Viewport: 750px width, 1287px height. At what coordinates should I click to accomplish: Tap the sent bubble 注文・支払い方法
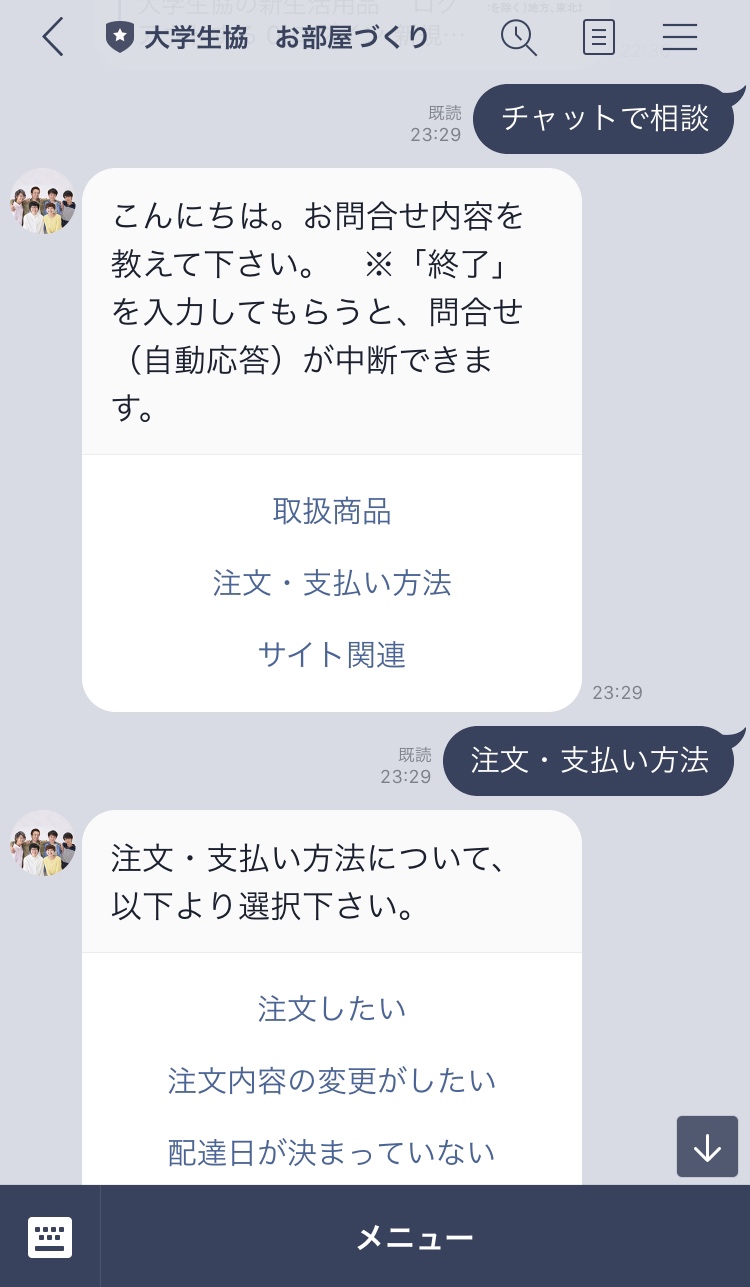[x=589, y=761]
